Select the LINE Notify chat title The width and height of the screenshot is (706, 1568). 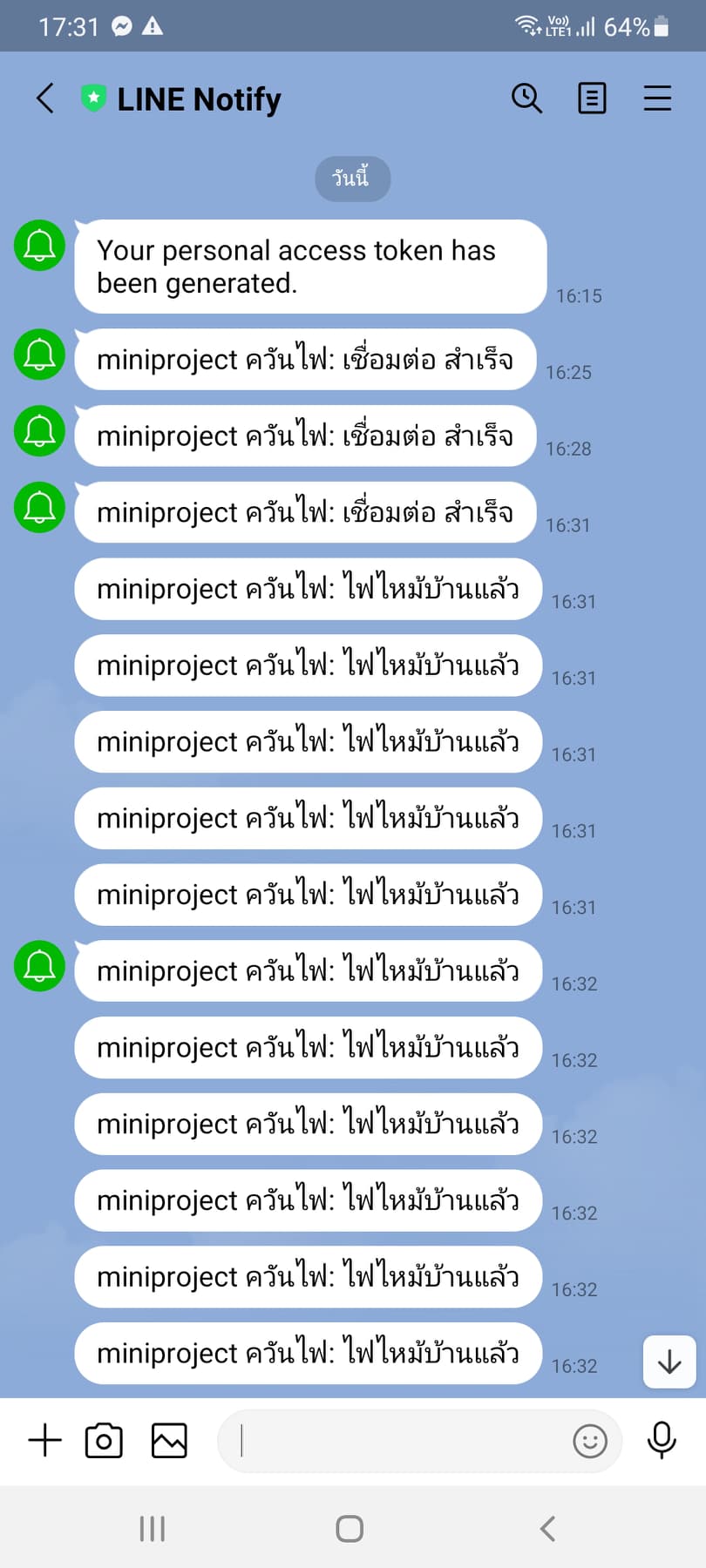pos(199,98)
